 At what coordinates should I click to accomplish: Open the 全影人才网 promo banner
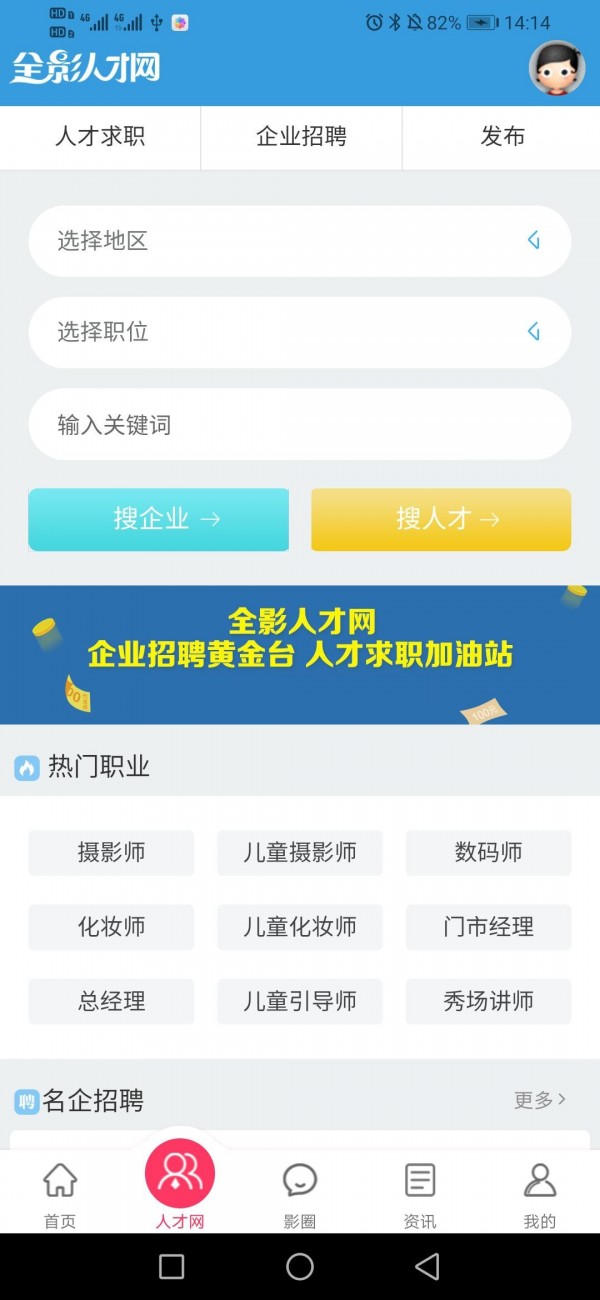coord(300,654)
